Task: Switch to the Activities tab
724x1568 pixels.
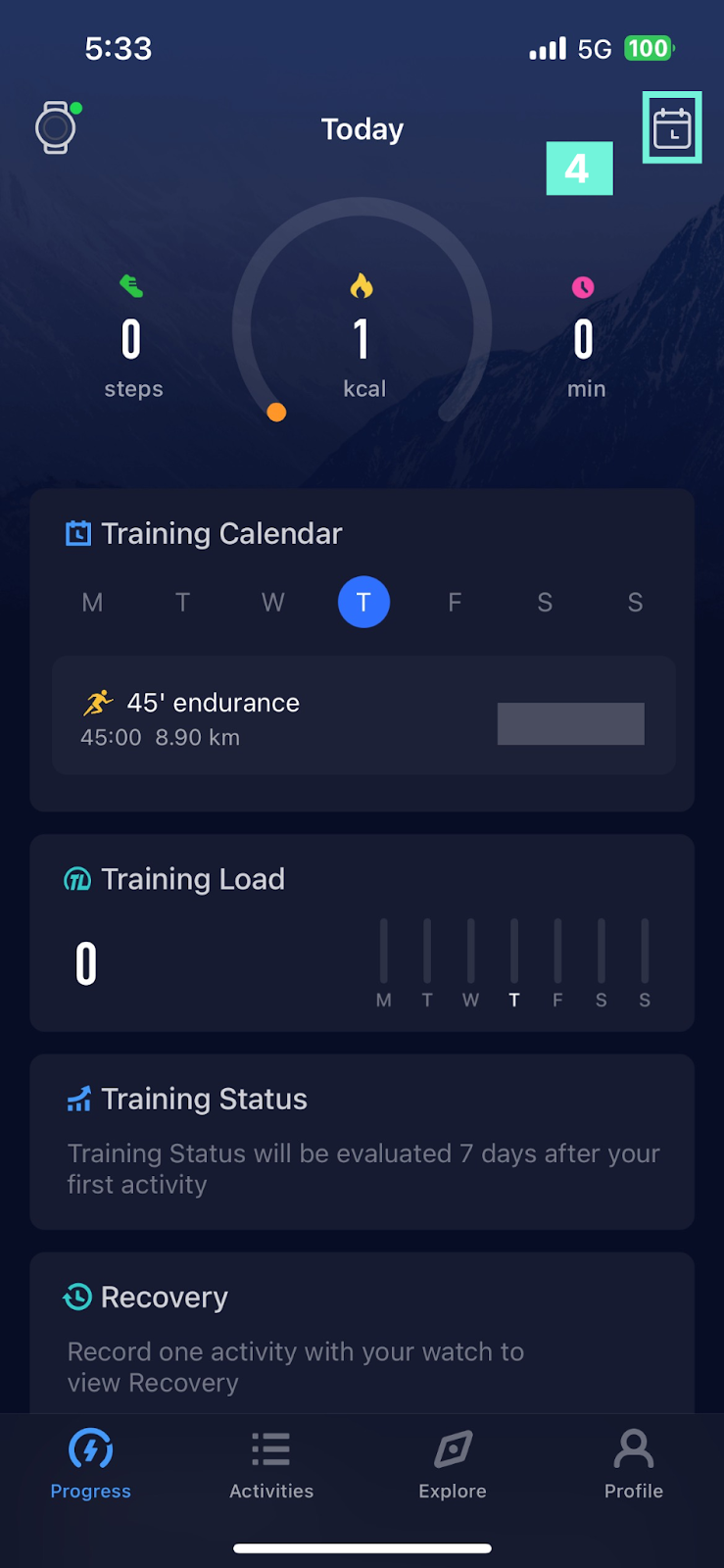Action: [x=271, y=1465]
